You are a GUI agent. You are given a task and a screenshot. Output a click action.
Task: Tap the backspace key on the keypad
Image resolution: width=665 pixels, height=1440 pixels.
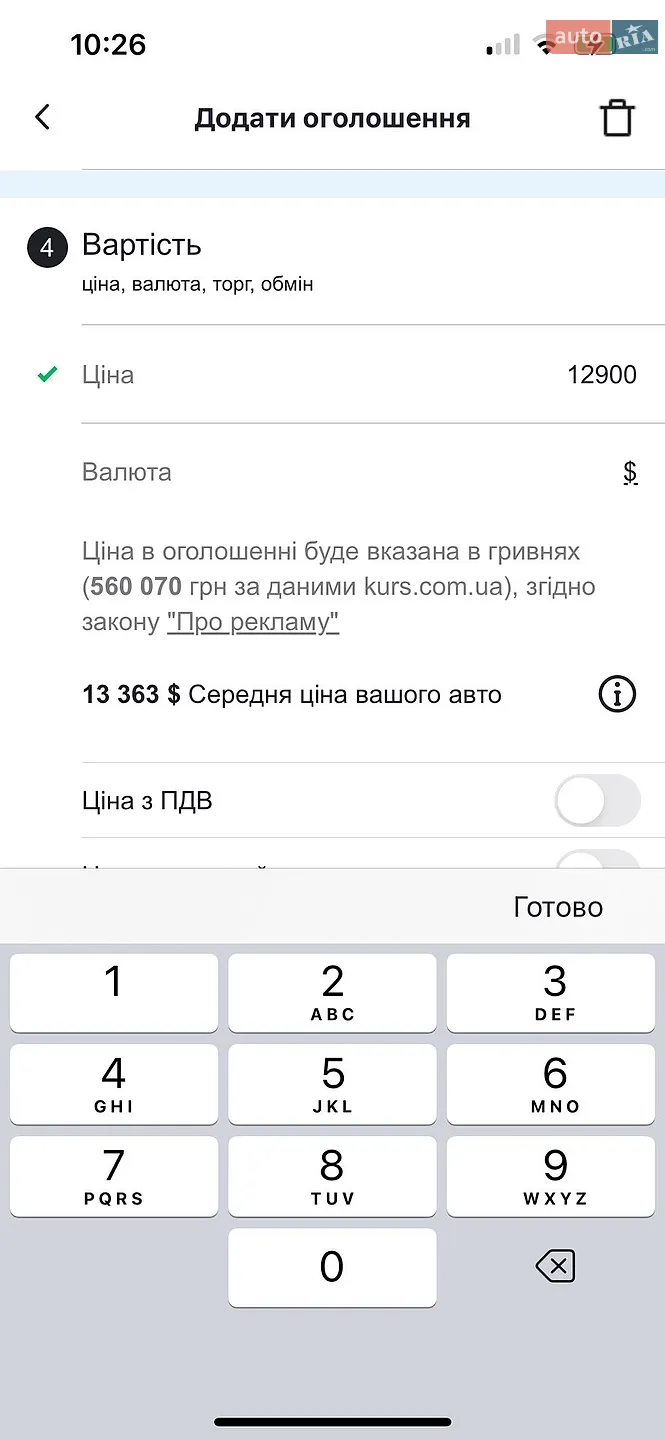(555, 1268)
